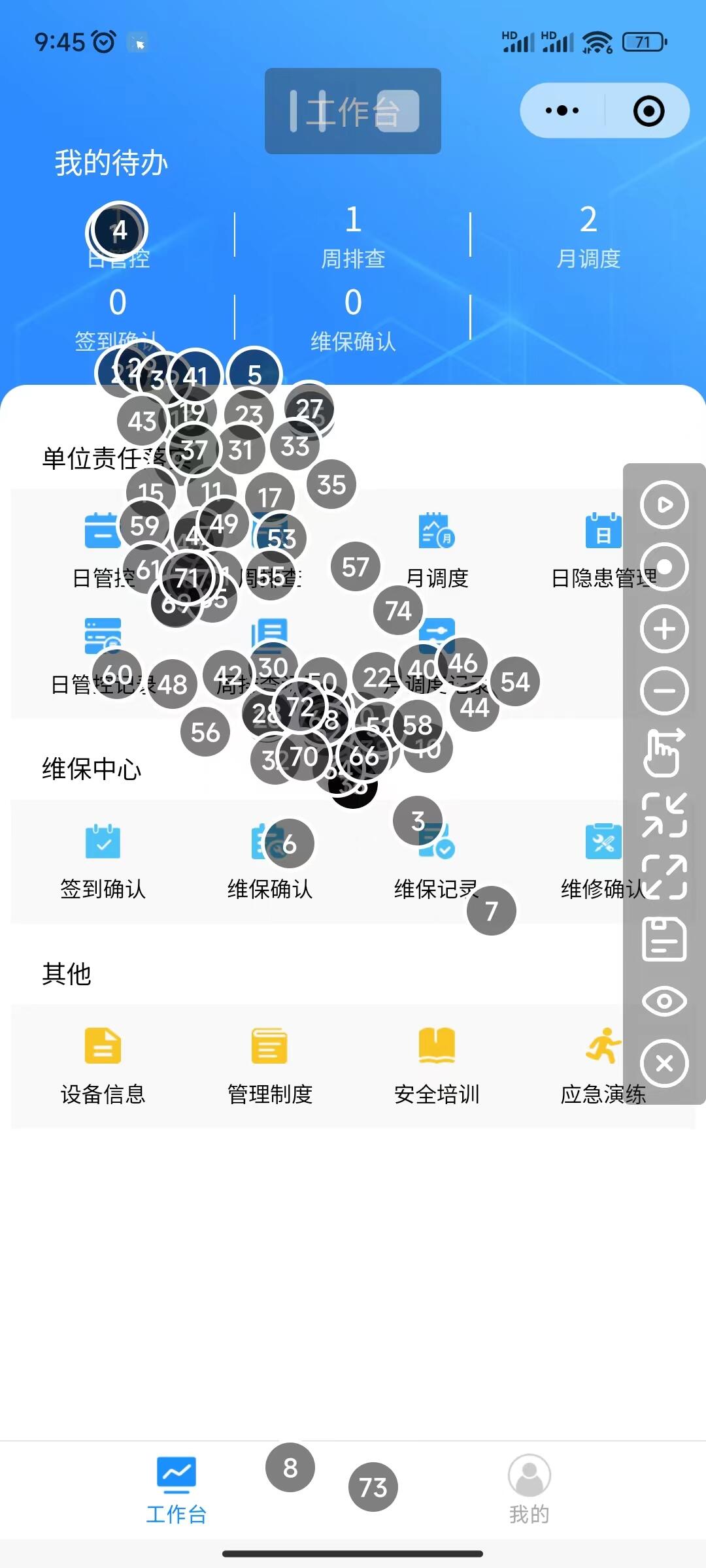Open 维保确认 pending count
The width and height of the screenshot is (706, 1568).
[353, 319]
